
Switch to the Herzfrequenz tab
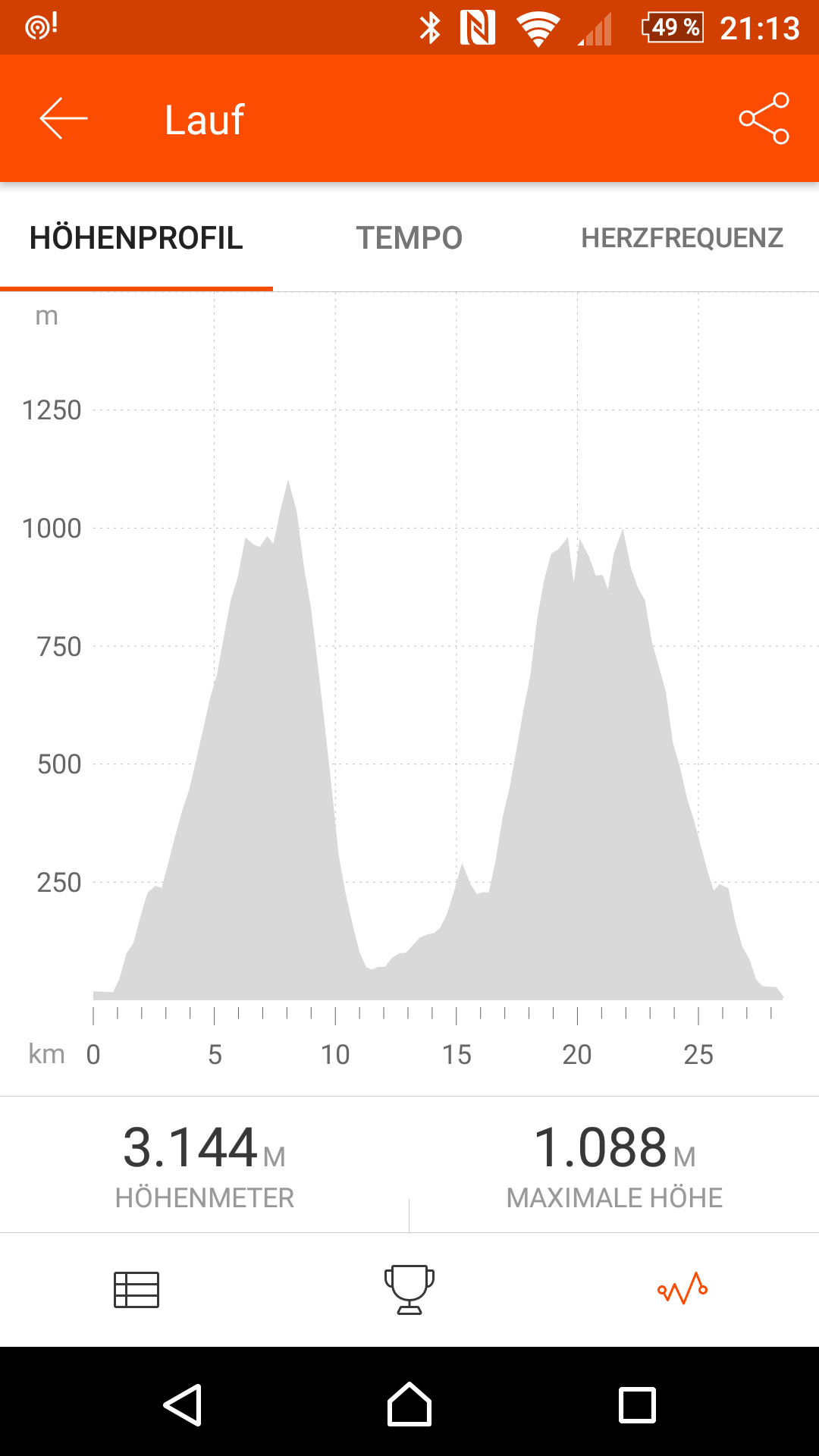pyautogui.click(x=682, y=238)
